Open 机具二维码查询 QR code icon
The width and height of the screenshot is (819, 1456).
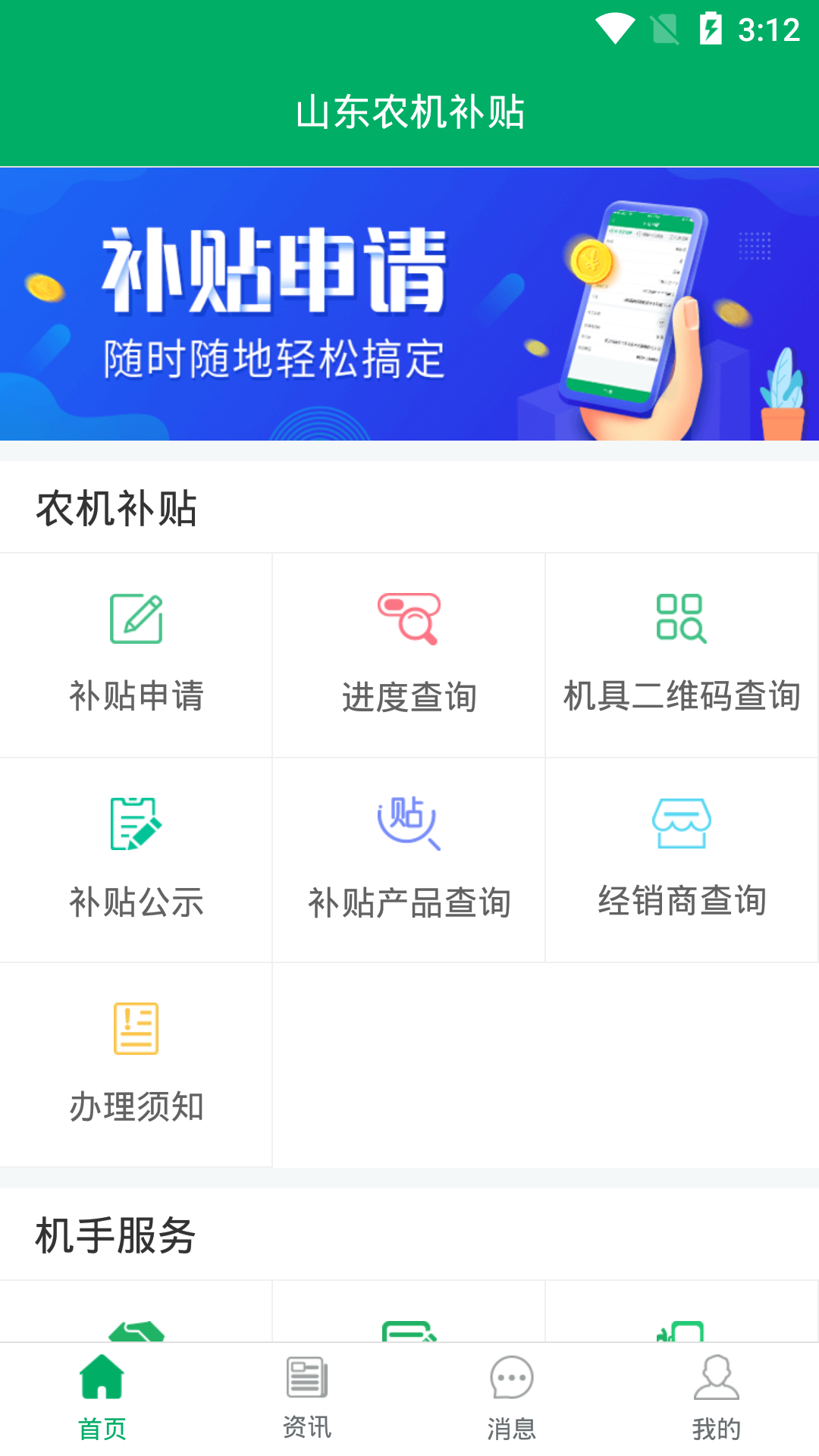coord(681,617)
